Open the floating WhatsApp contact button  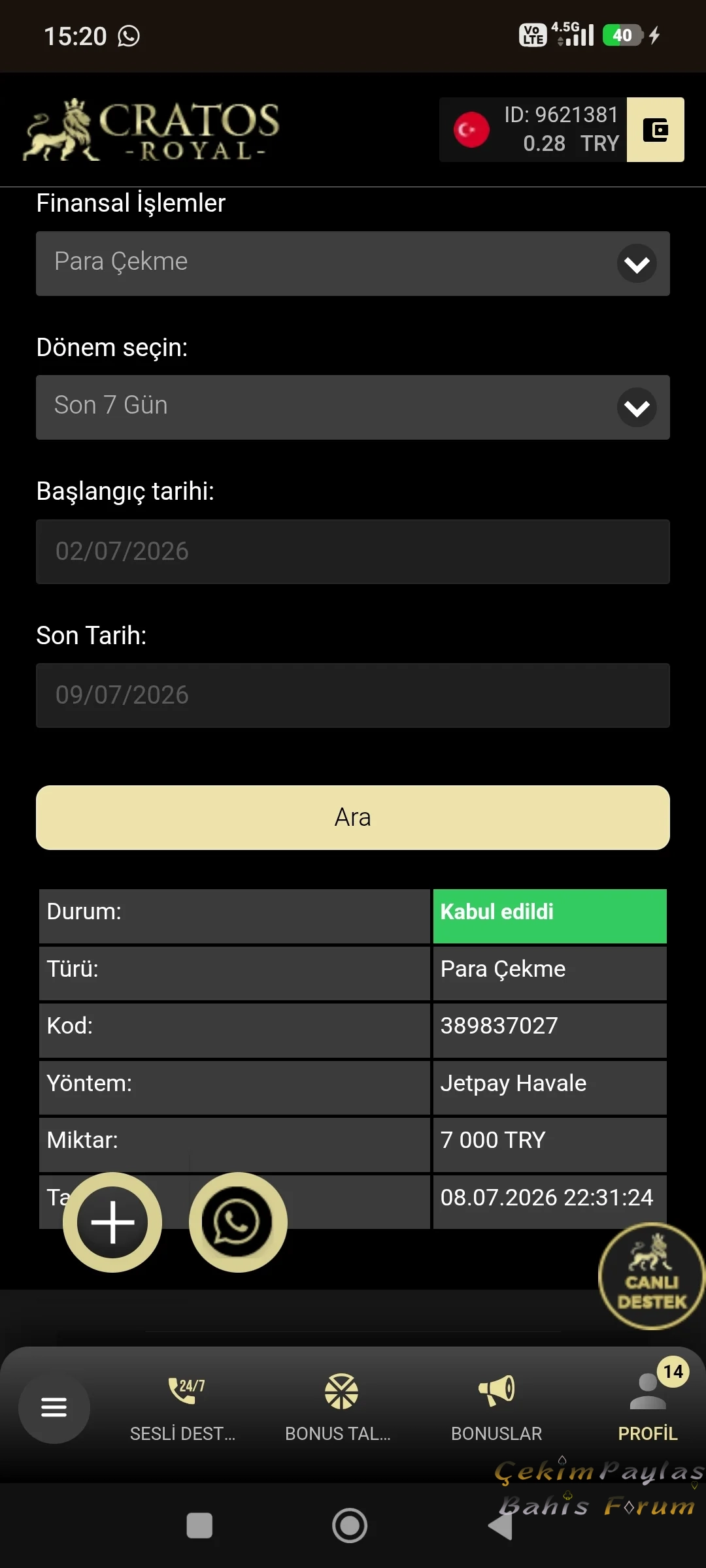click(x=238, y=1222)
